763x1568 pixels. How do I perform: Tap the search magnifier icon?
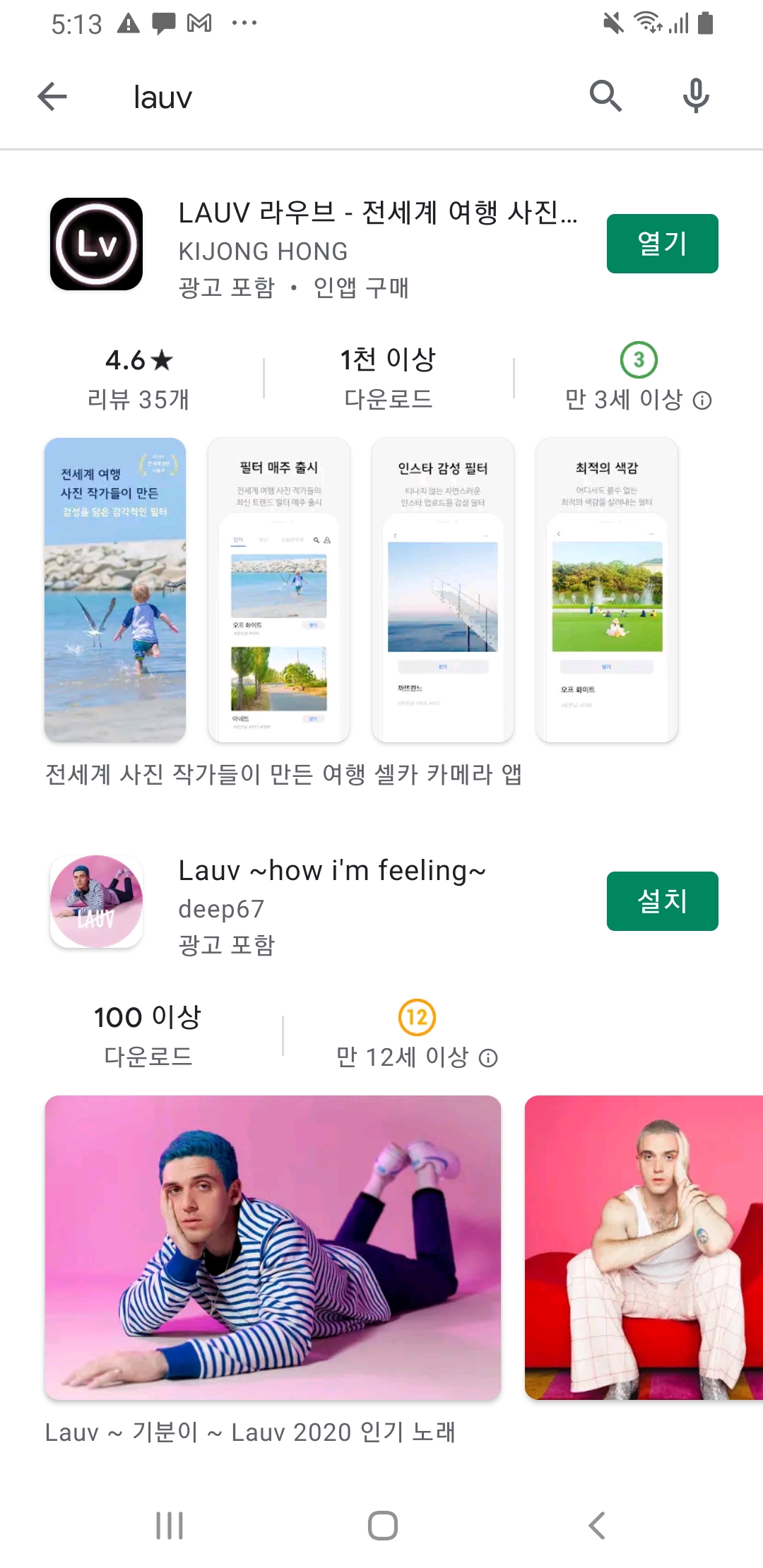point(605,97)
